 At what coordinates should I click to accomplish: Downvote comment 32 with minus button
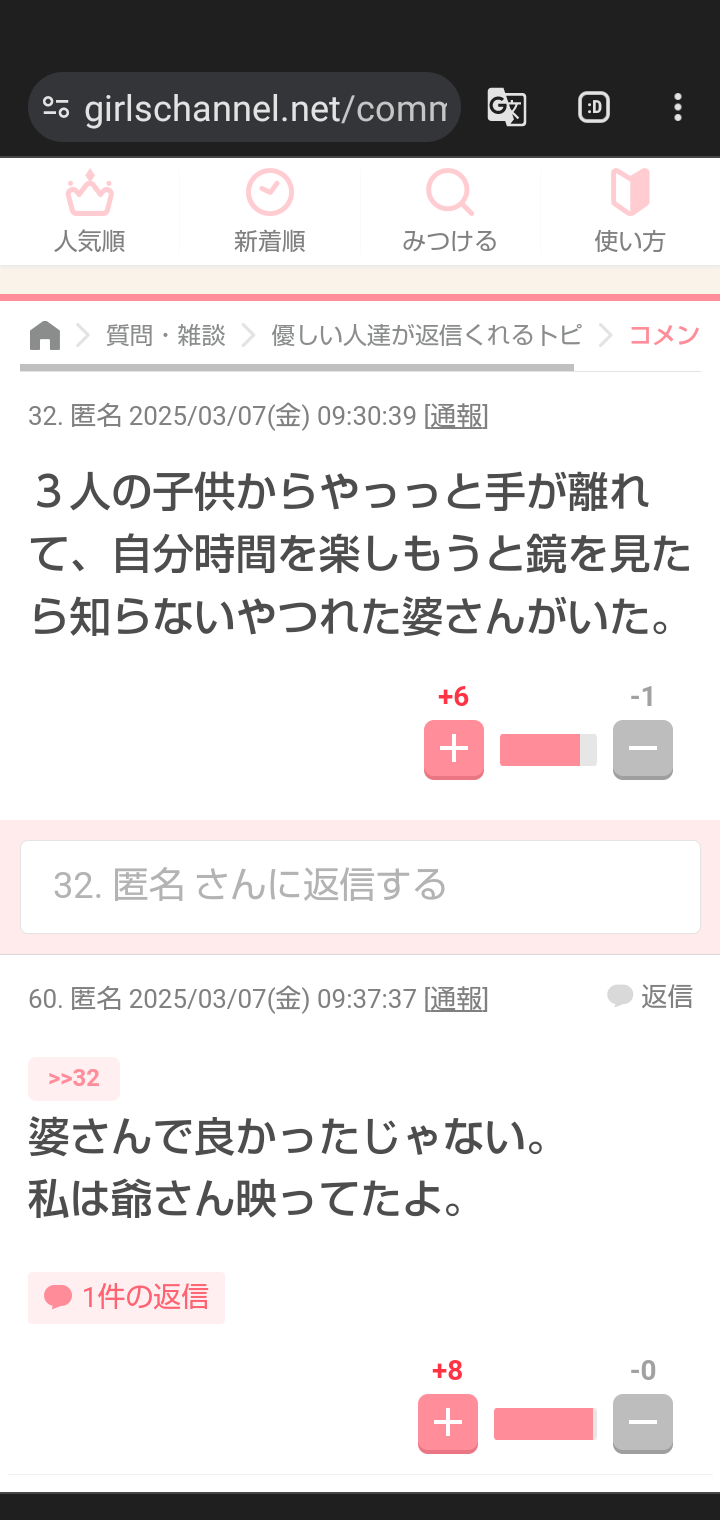(642, 749)
